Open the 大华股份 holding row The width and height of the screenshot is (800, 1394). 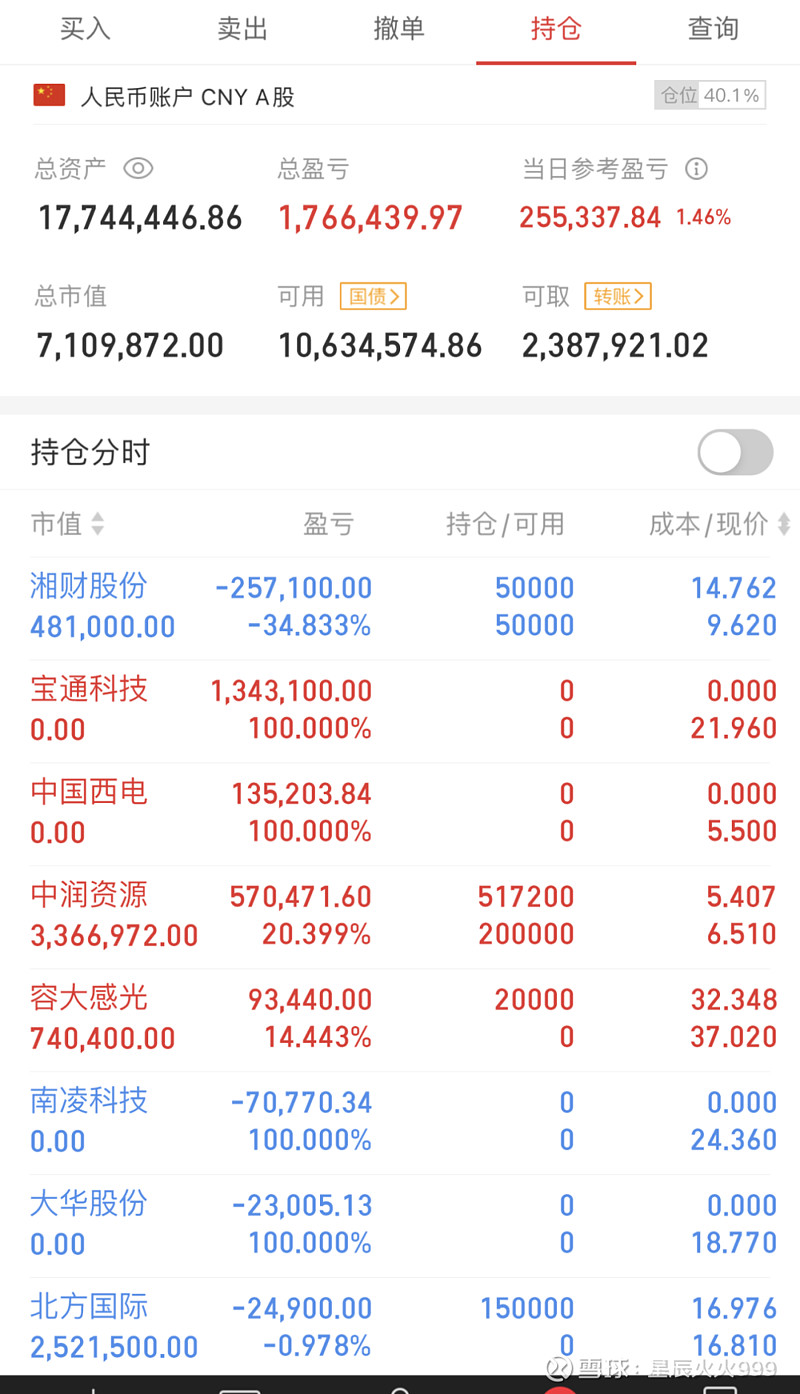[400, 1225]
